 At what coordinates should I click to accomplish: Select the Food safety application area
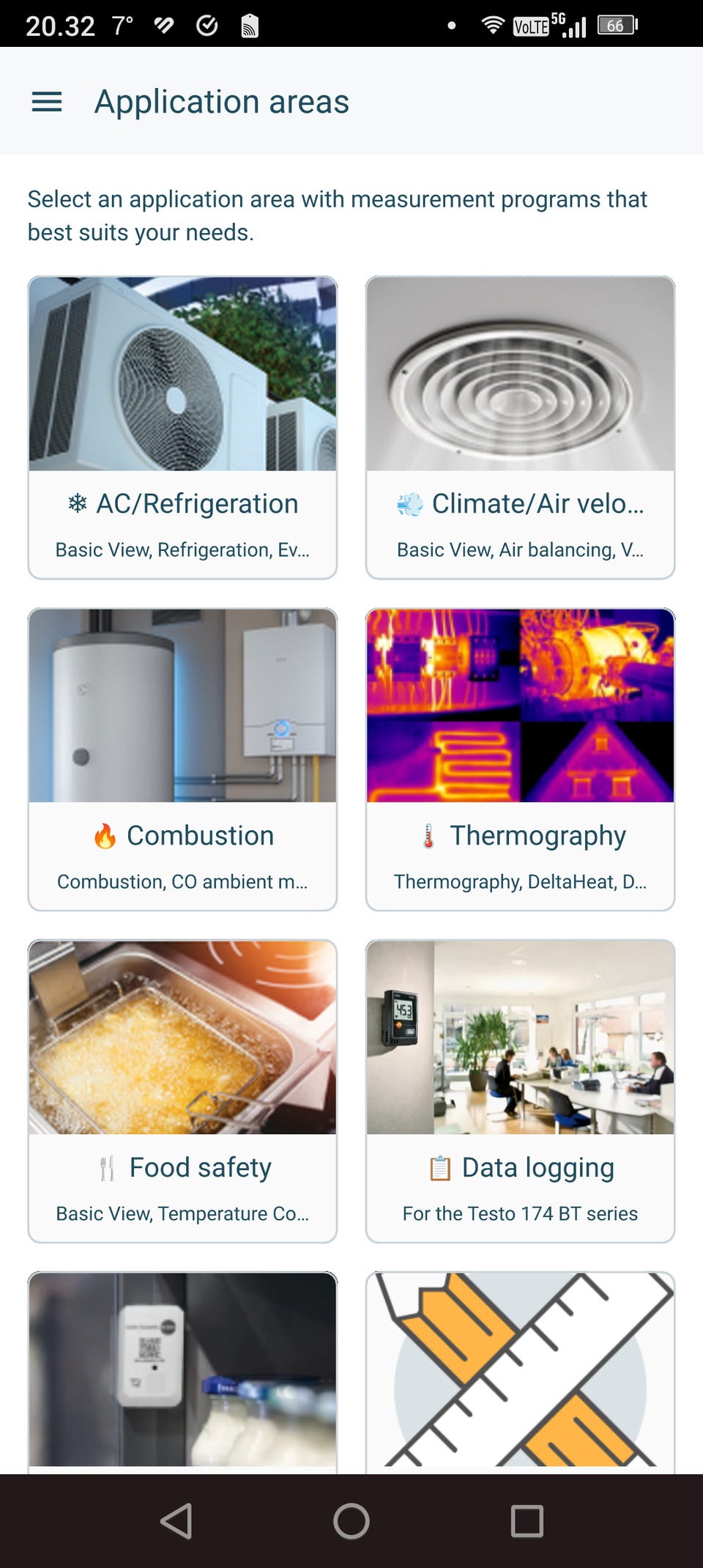pos(182,1091)
